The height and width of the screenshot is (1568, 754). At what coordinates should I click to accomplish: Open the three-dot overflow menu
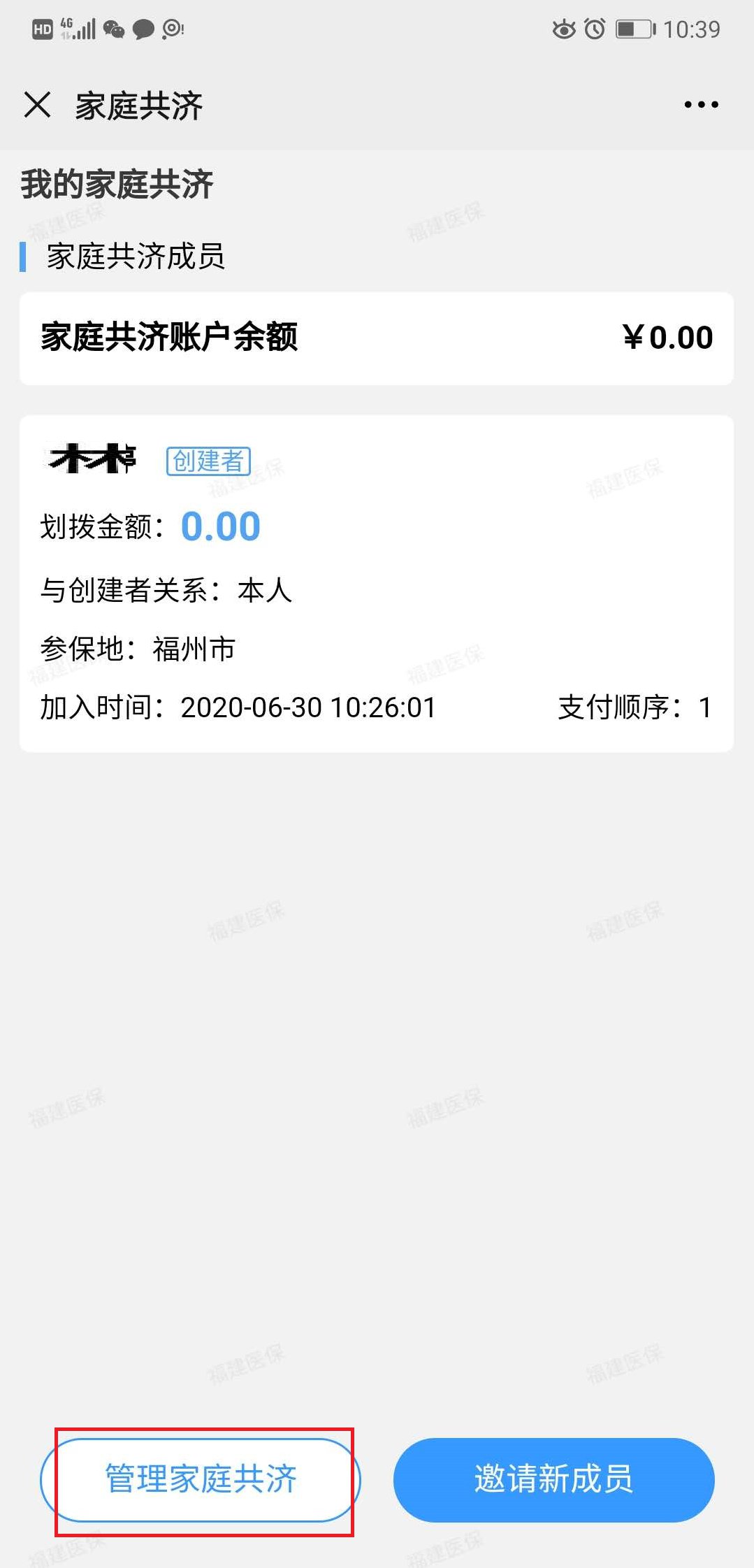coord(701,105)
